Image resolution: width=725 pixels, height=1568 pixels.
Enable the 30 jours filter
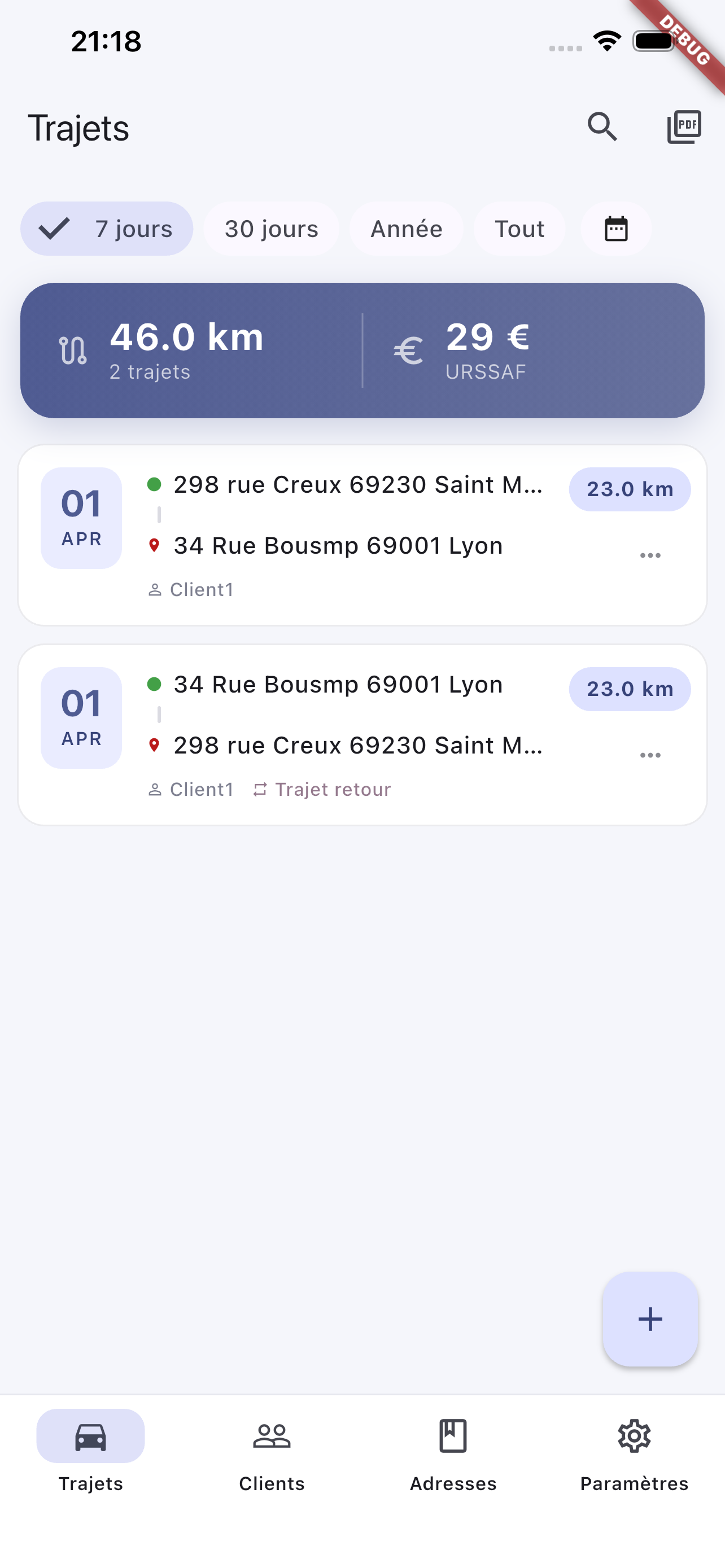pos(272,228)
